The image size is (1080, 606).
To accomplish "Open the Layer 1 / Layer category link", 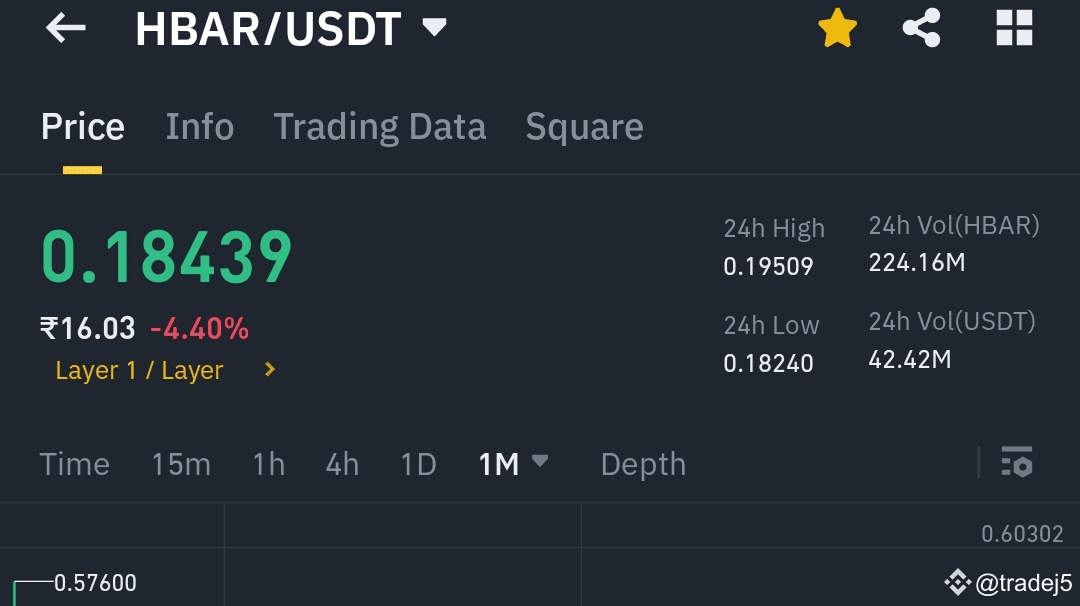I will 165,370.
